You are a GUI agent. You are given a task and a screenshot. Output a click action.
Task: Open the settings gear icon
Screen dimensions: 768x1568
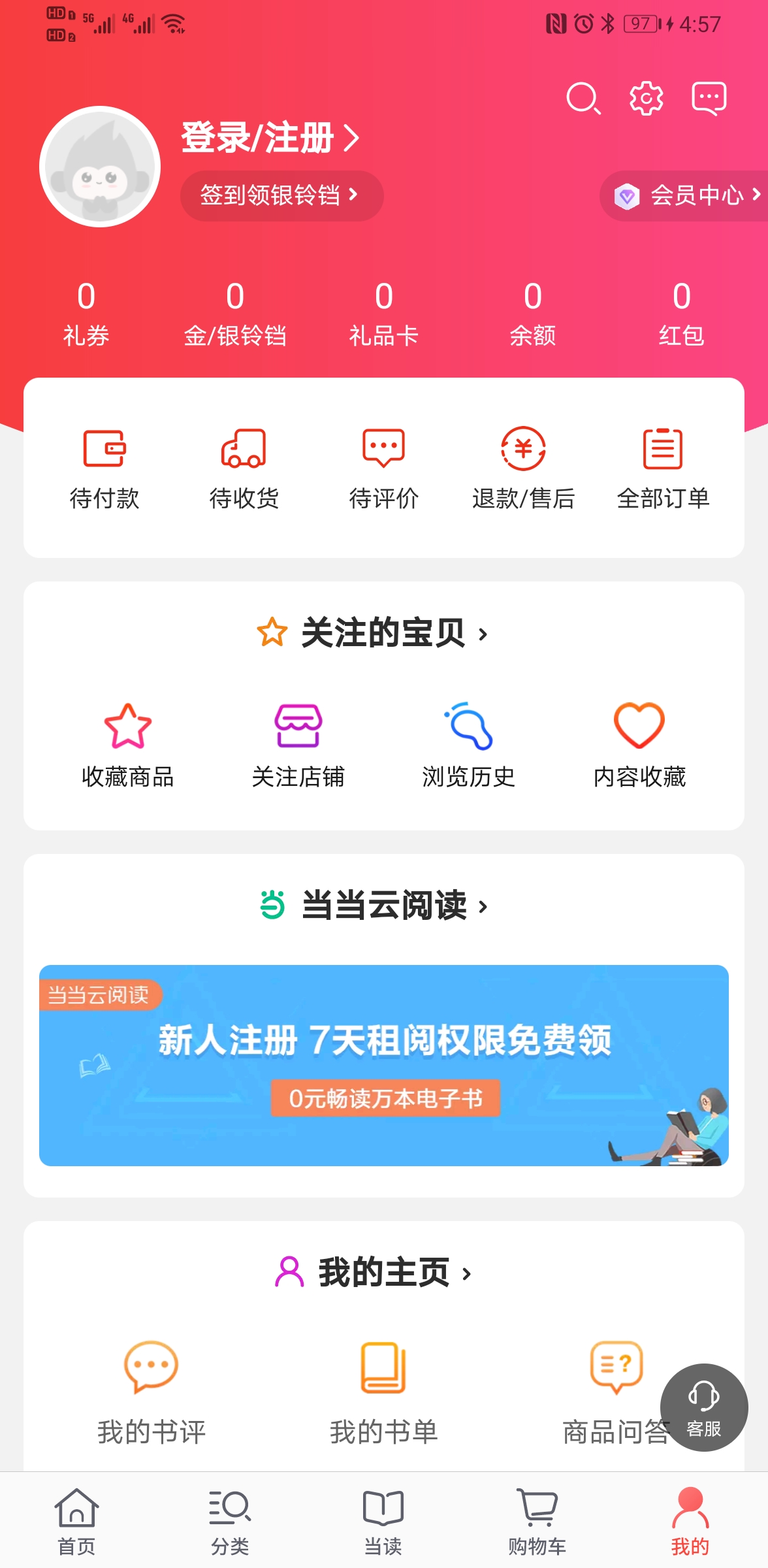646,99
